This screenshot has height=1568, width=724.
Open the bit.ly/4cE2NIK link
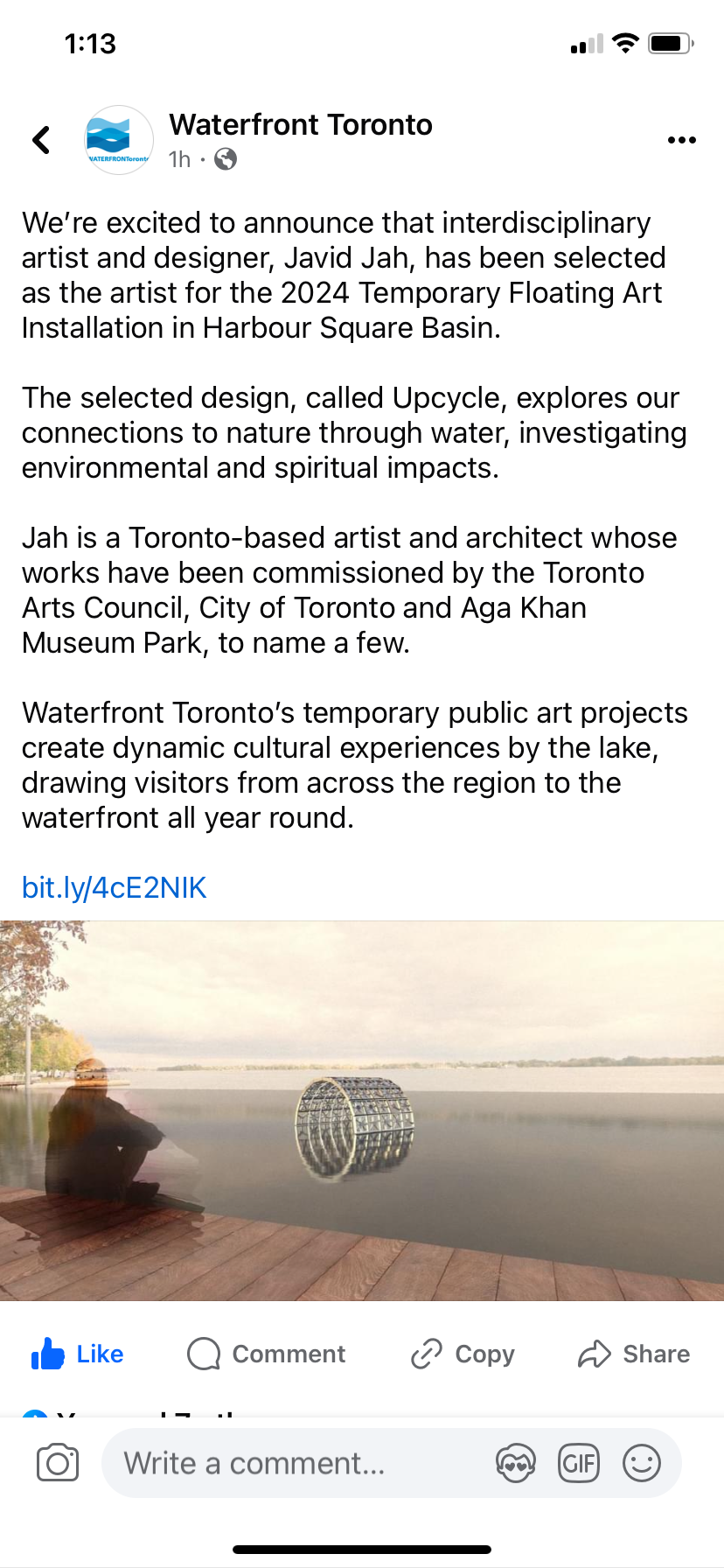(114, 888)
